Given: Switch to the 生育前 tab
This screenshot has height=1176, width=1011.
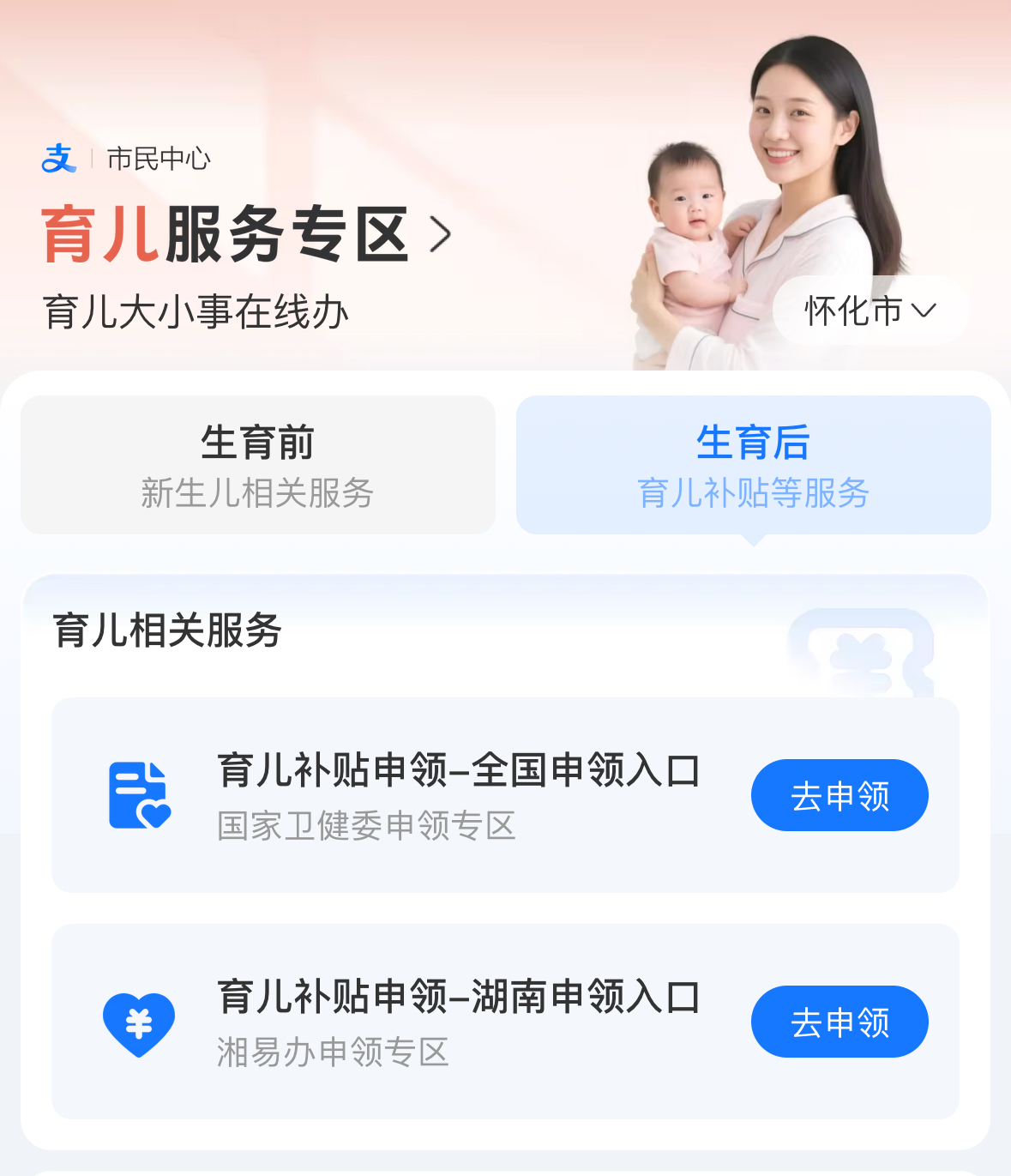Looking at the screenshot, I should tap(257, 465).
